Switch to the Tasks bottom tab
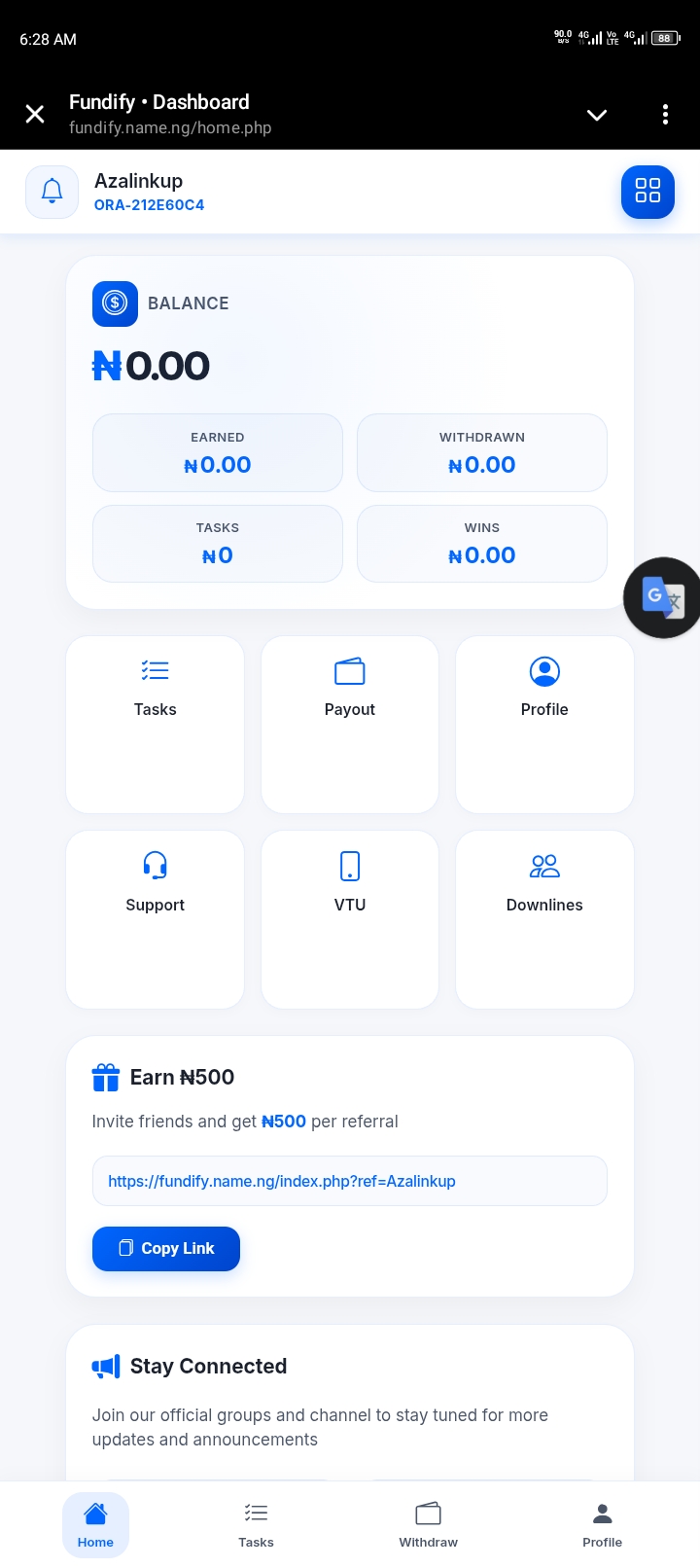700x1568 pixels. tap(256, 1524)
